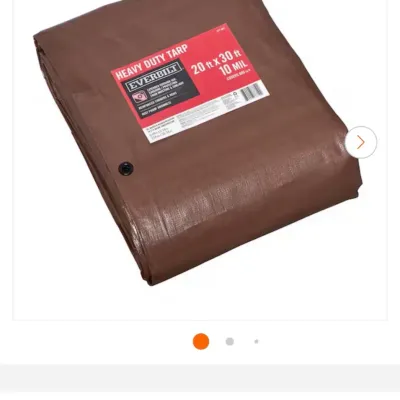Select the third image indicator dot

click(256, 341)
